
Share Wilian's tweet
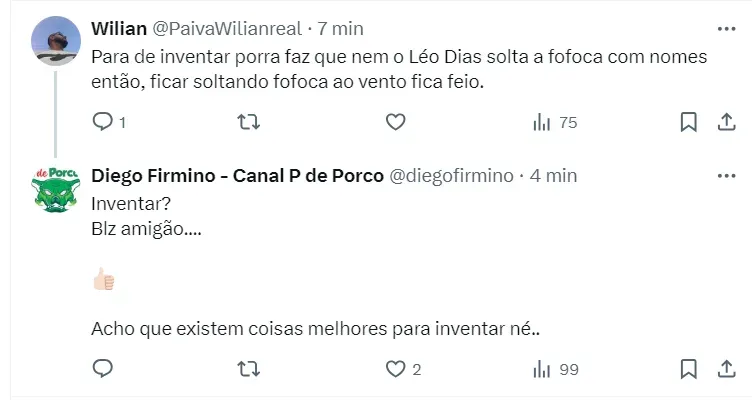(x=727, y=123)
